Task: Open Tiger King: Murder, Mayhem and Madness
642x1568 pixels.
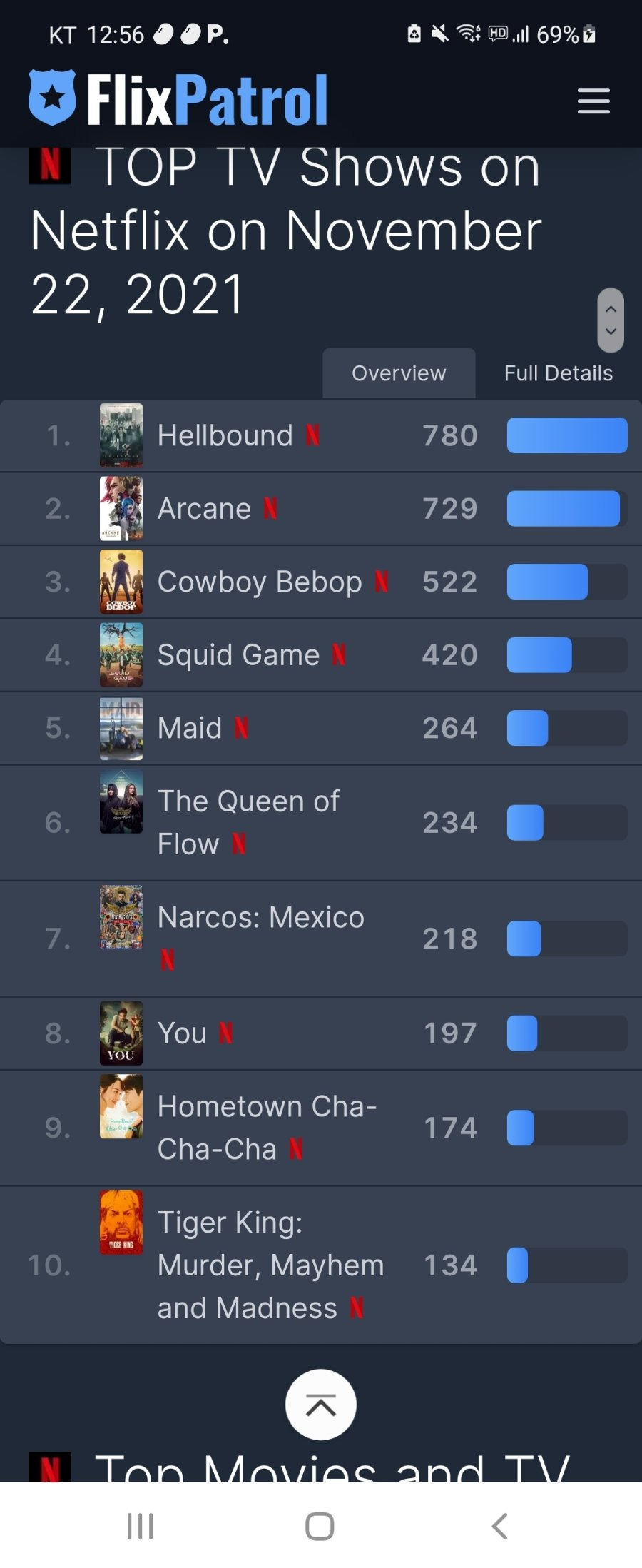Action: click(x=270, y=1265)
